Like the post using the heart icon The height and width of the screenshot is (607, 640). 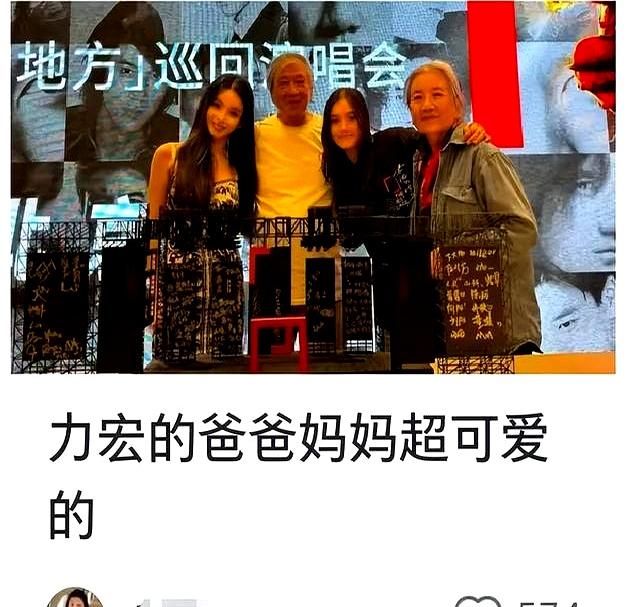pos(478,600)
